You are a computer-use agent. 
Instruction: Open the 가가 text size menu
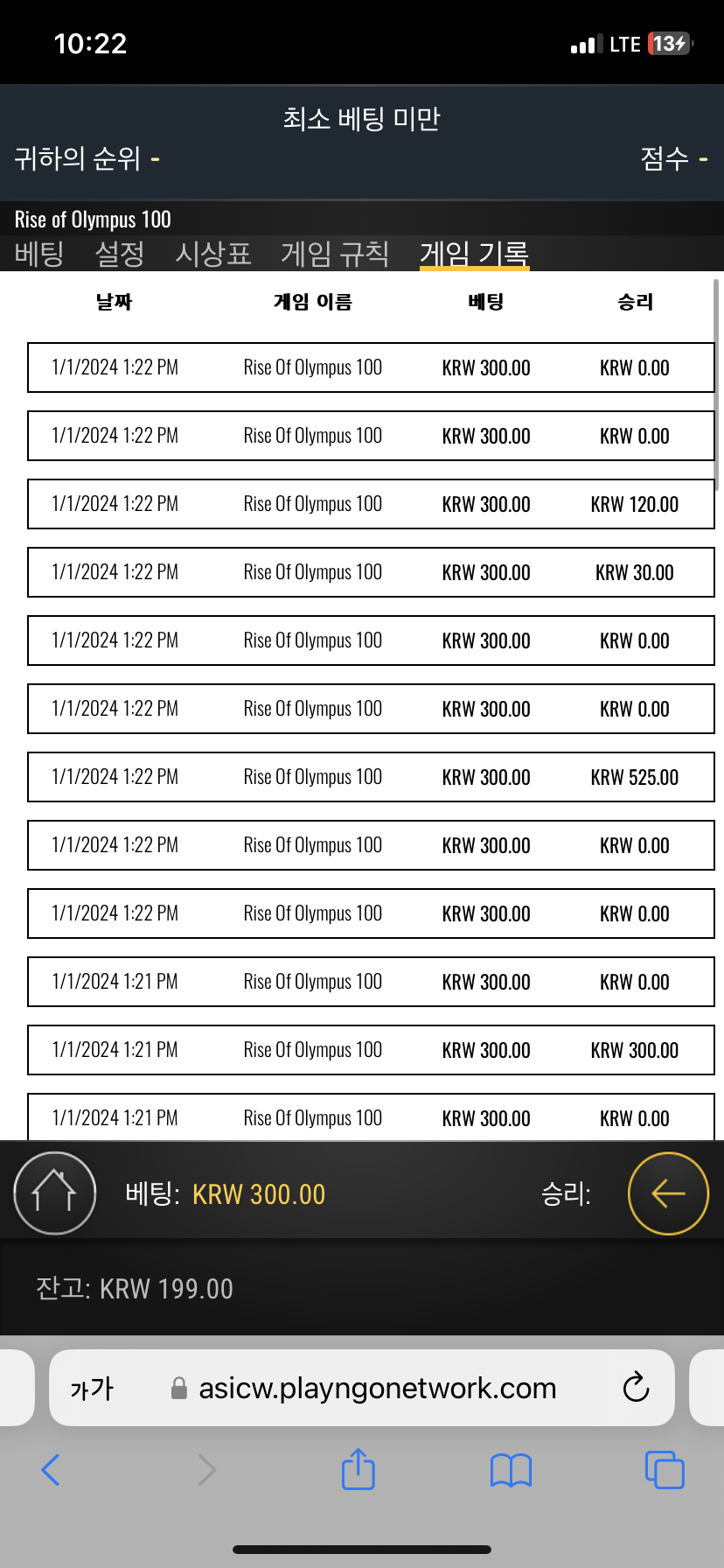92,1389
